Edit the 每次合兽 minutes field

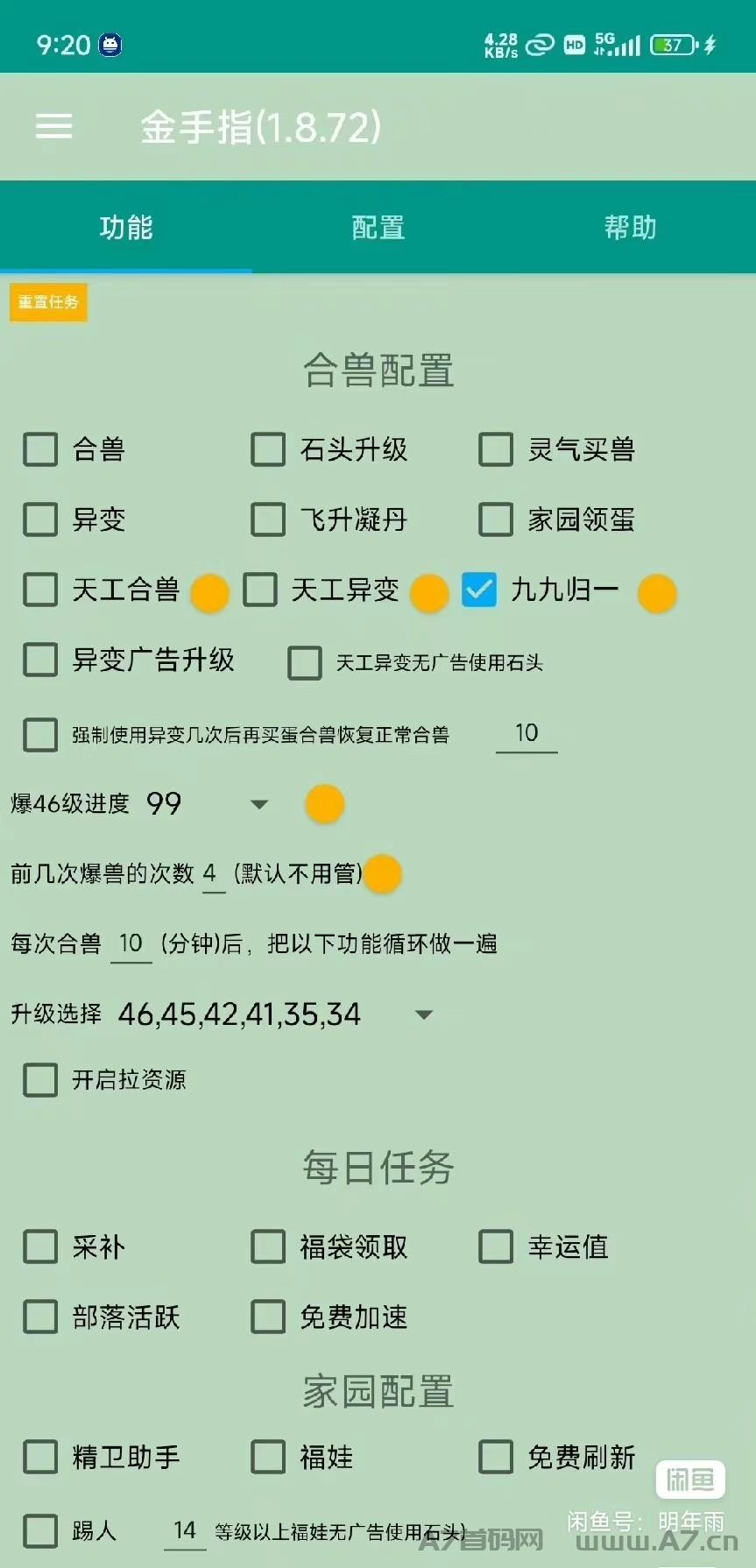131,944
